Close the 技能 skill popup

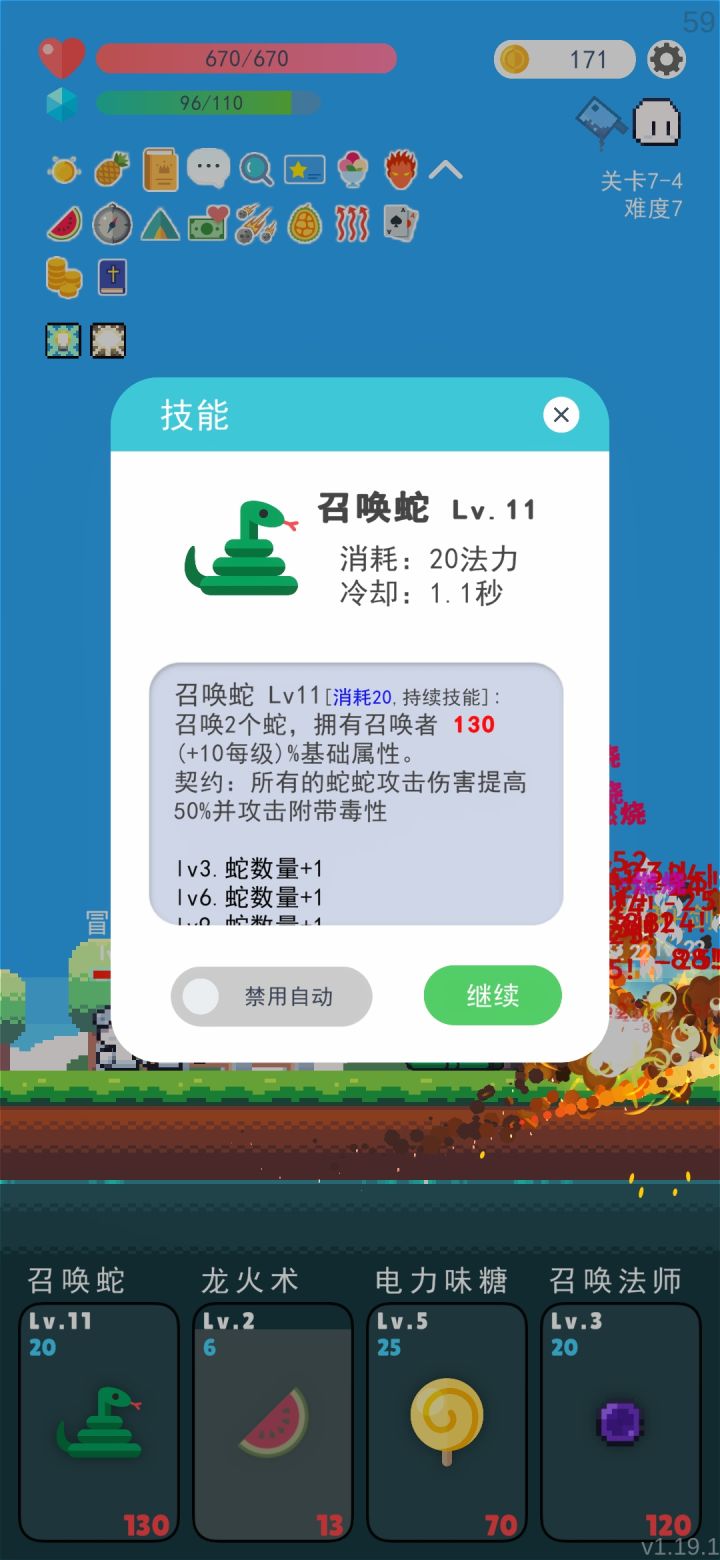pos(561,415)
